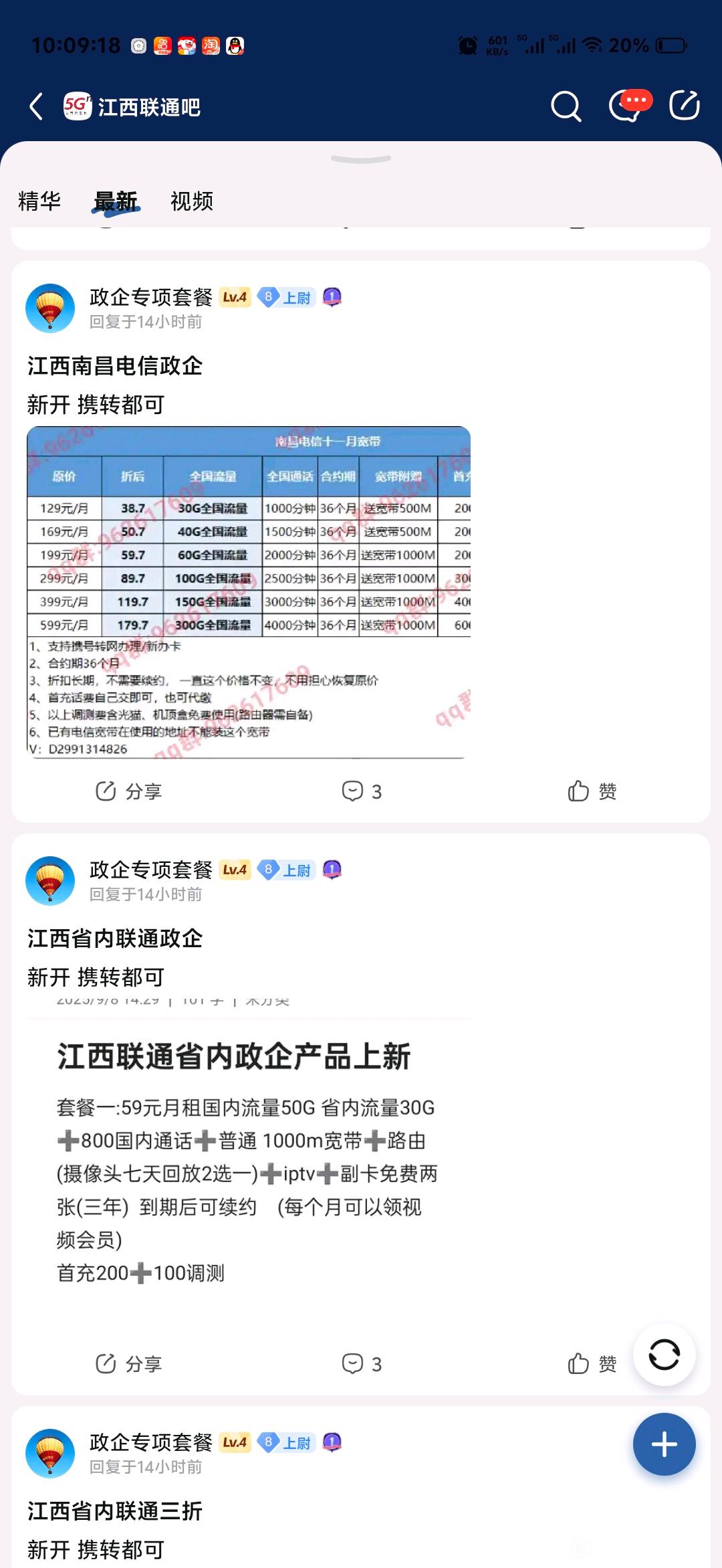This screenshot has width=722, height=1568.
Task: Like the 江西南昌电信政企 post
Action: (592, 791)
